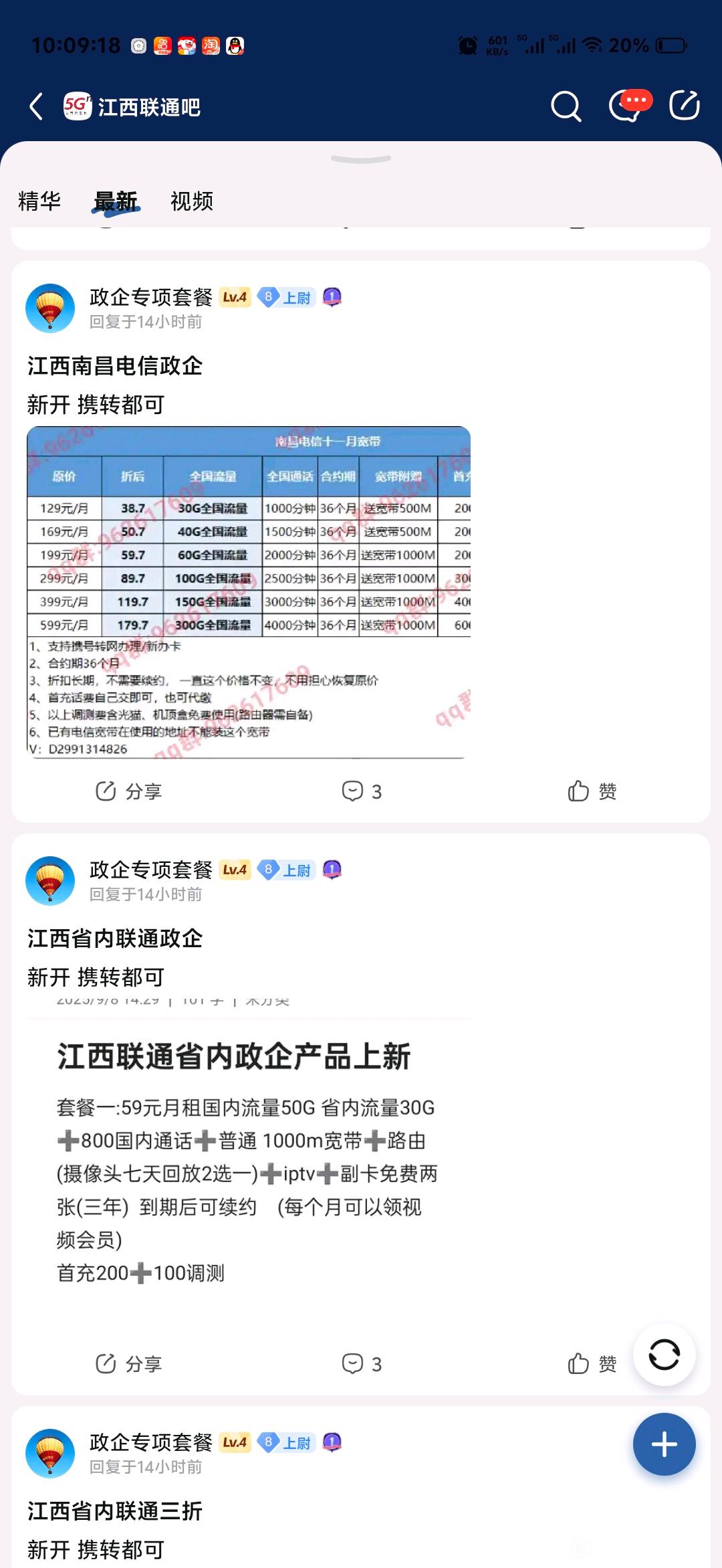This screenshot has width=722, height=1568.
Task: Like the 江西南昌电信政企 post
Action: (592, 791)
